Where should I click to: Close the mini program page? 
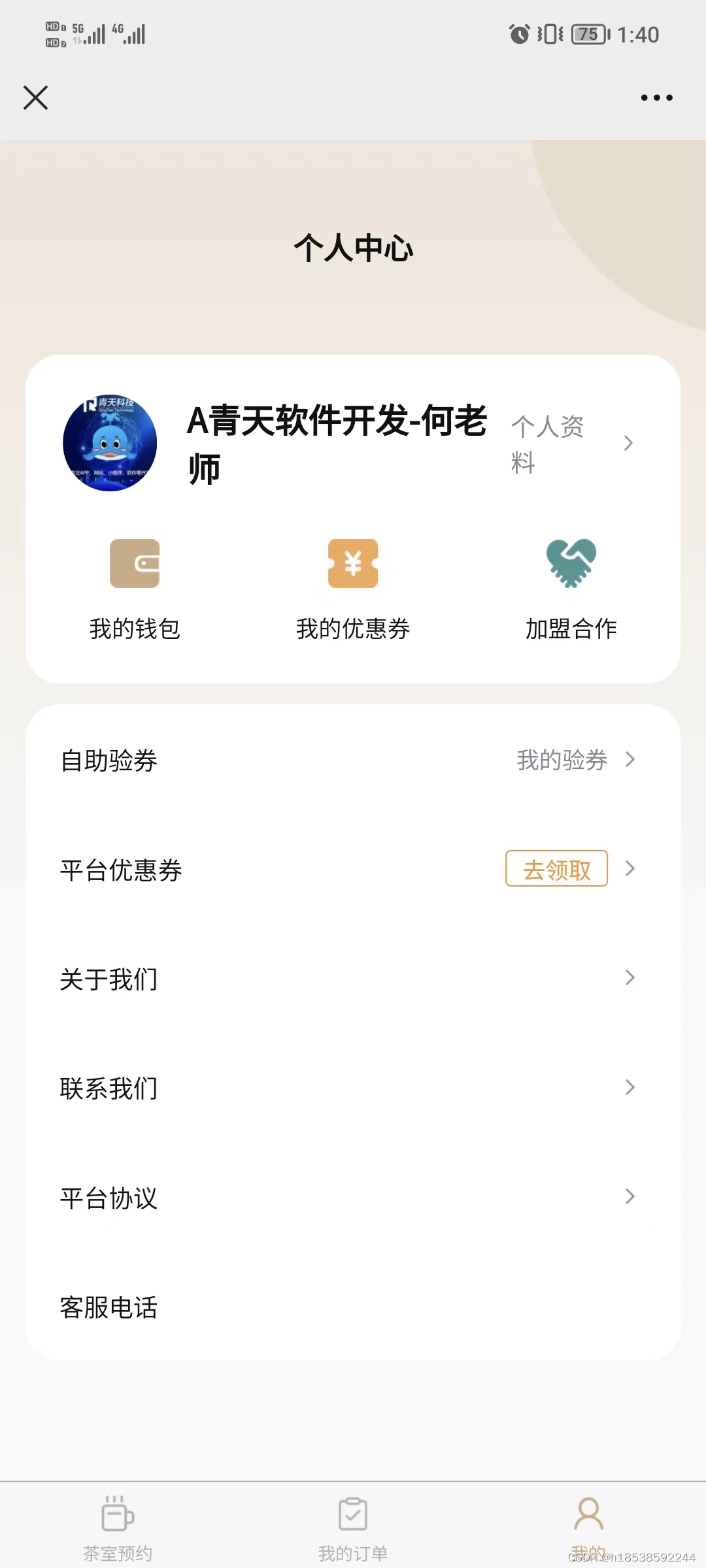(35, 98)
